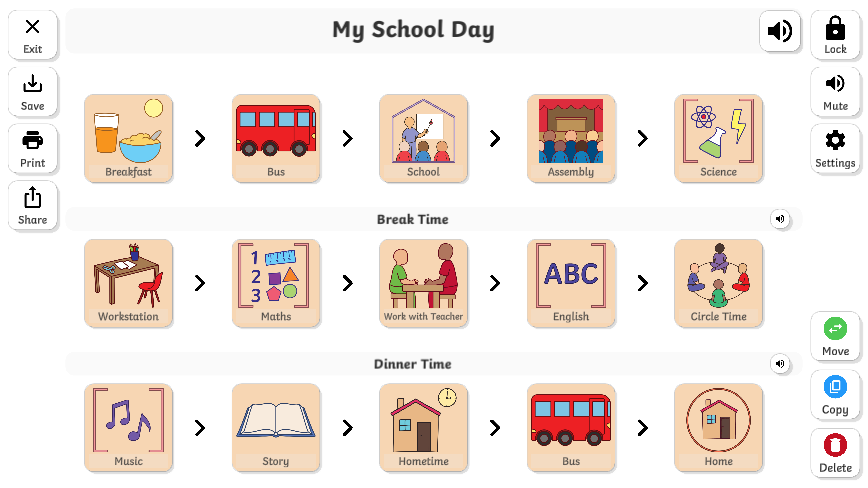The image size is (868, 488).
Task: Choose the Delete tool
Action: 835,452
